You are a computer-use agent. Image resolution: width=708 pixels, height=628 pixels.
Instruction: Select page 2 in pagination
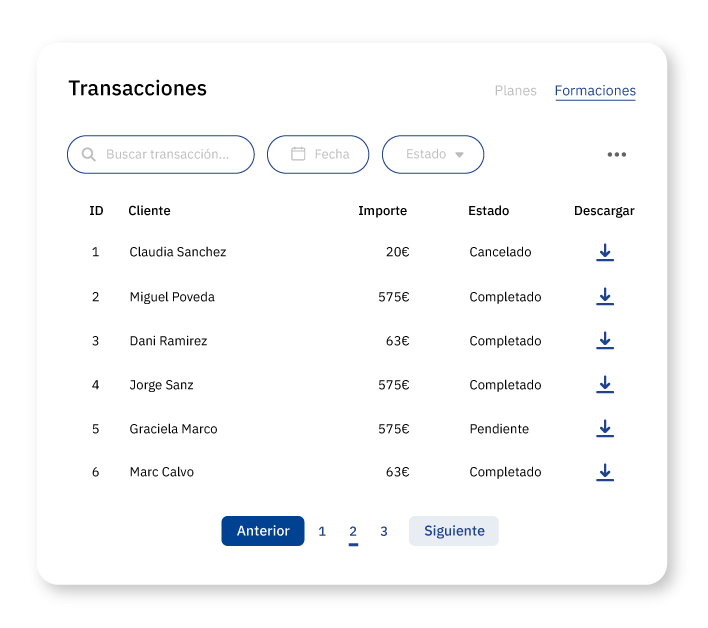(353, 531)
